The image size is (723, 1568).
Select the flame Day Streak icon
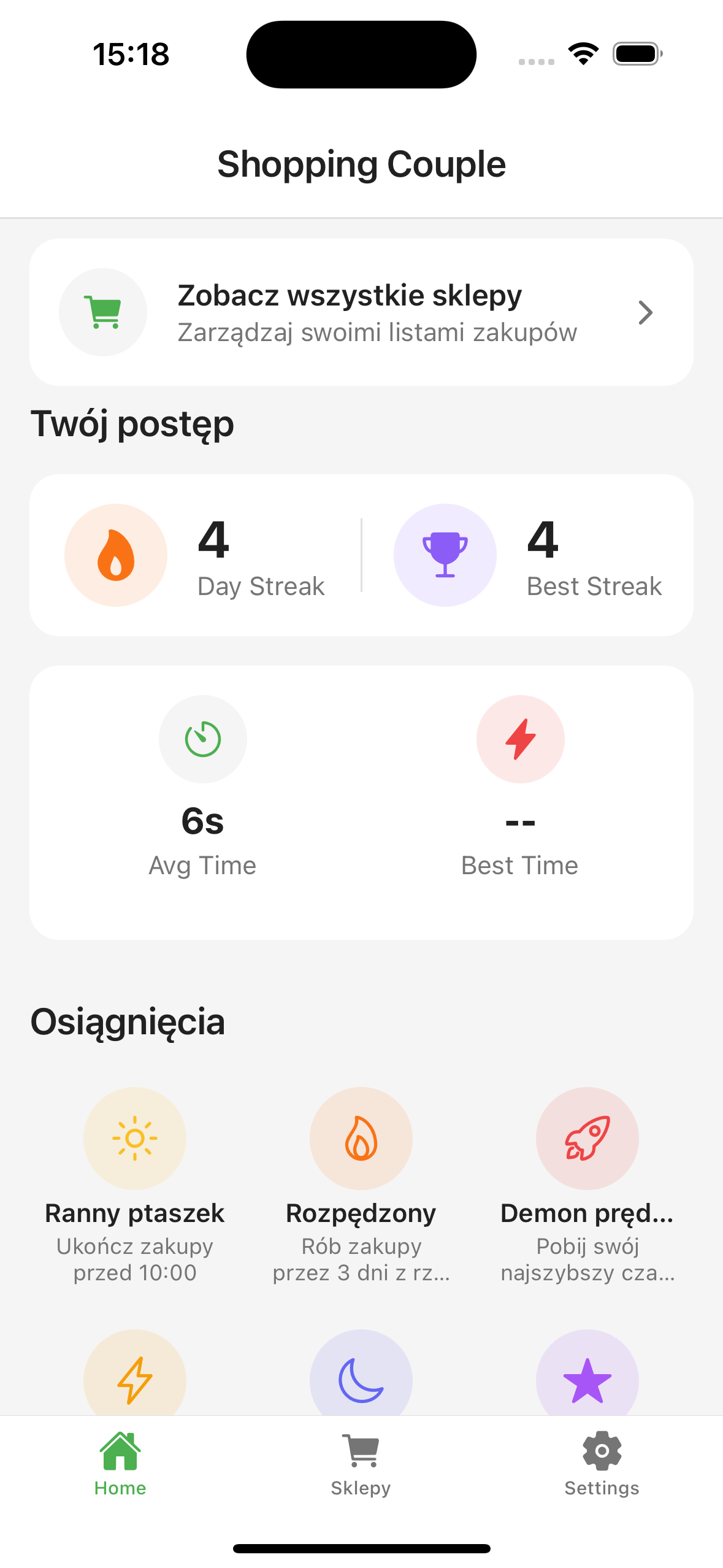(115, 554)
